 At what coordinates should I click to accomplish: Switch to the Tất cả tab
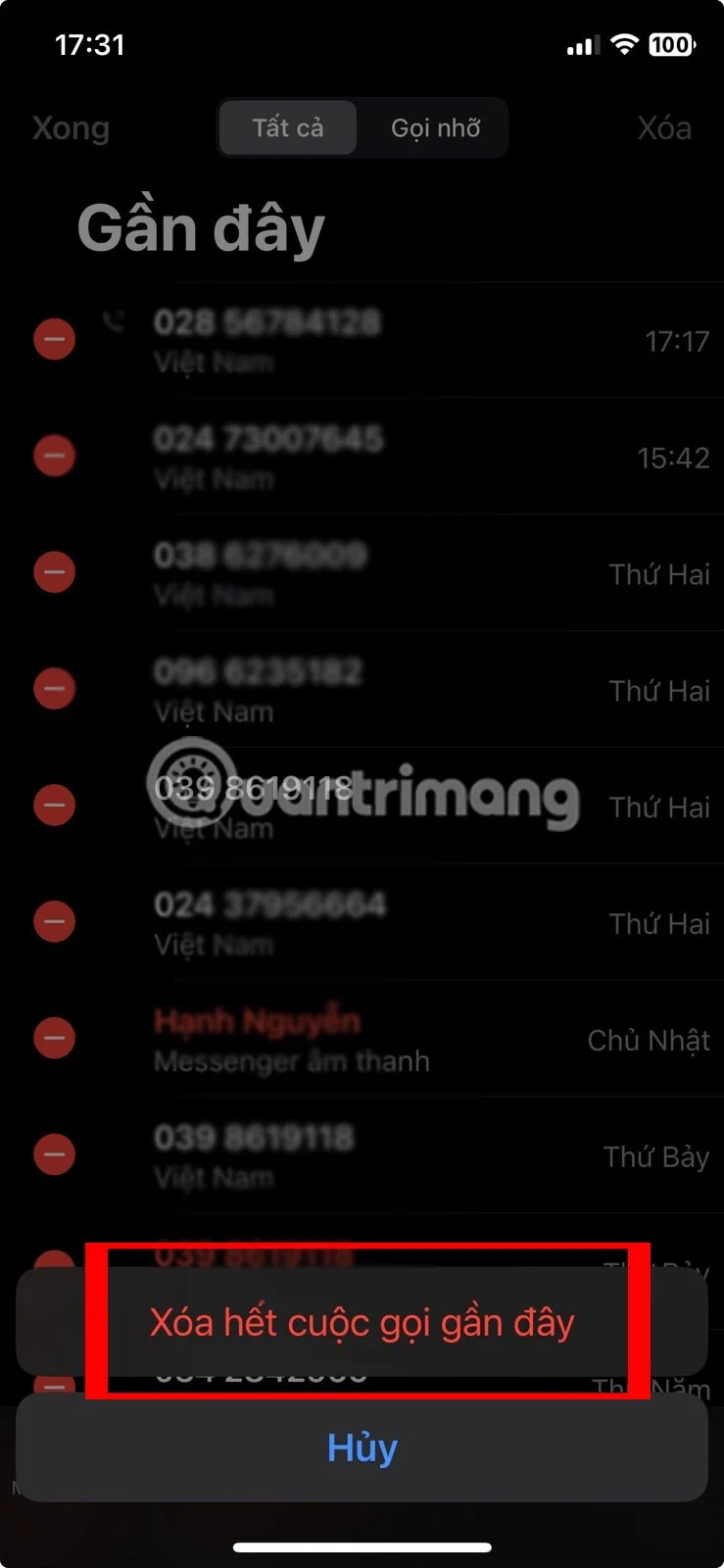point(287,127)
